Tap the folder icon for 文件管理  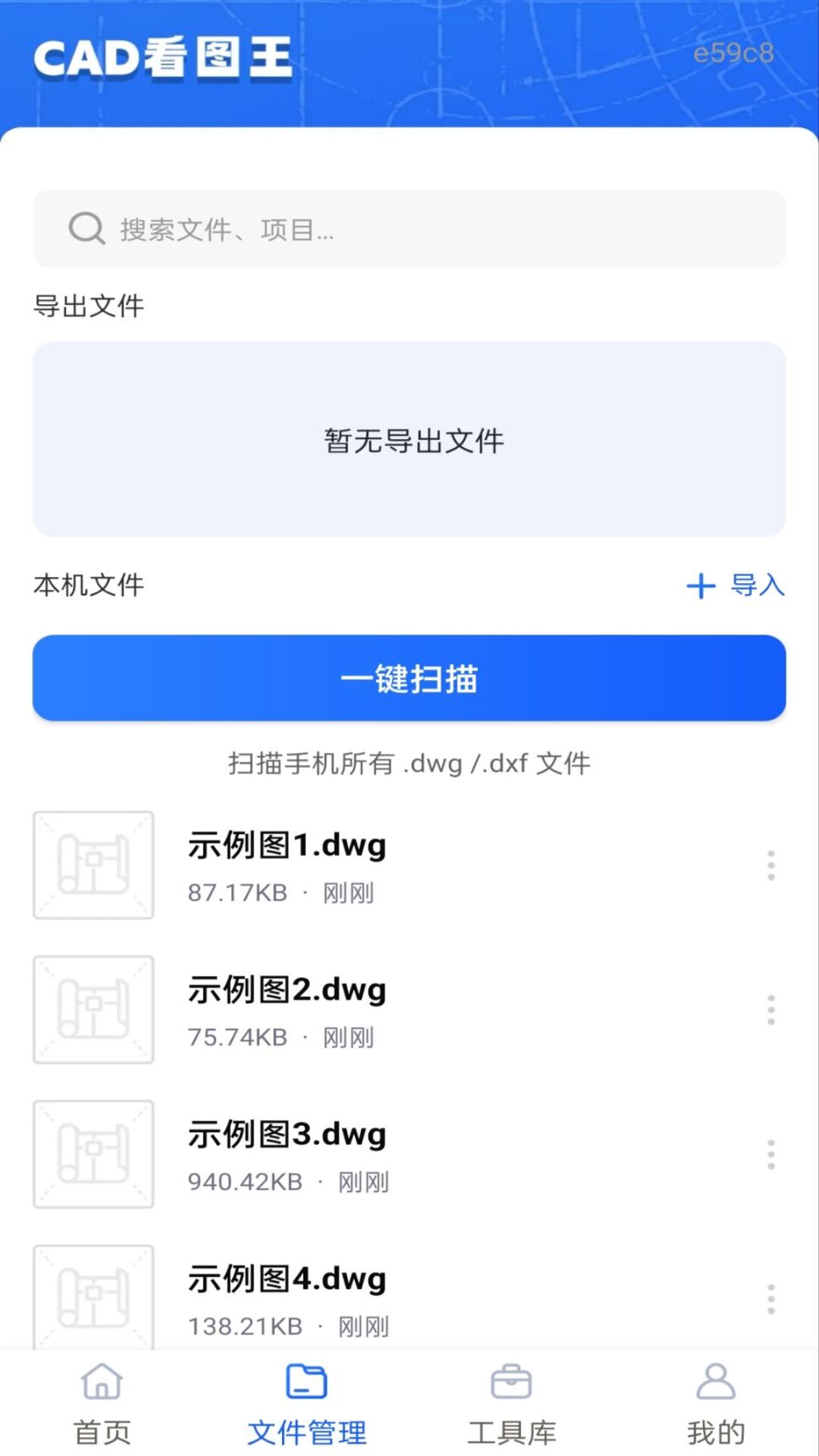tap(307, 1382)
